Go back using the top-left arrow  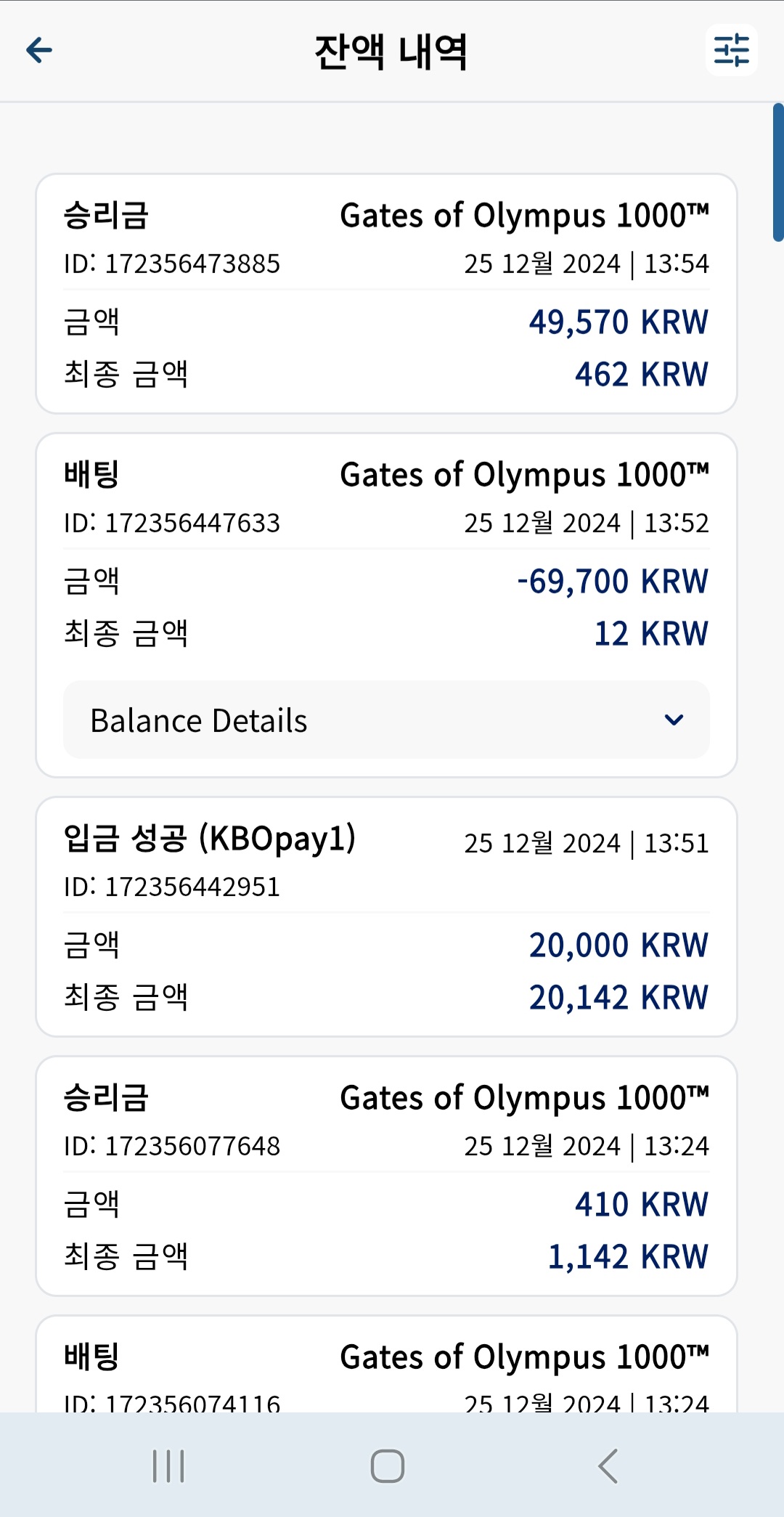click(x=39, y=50)
